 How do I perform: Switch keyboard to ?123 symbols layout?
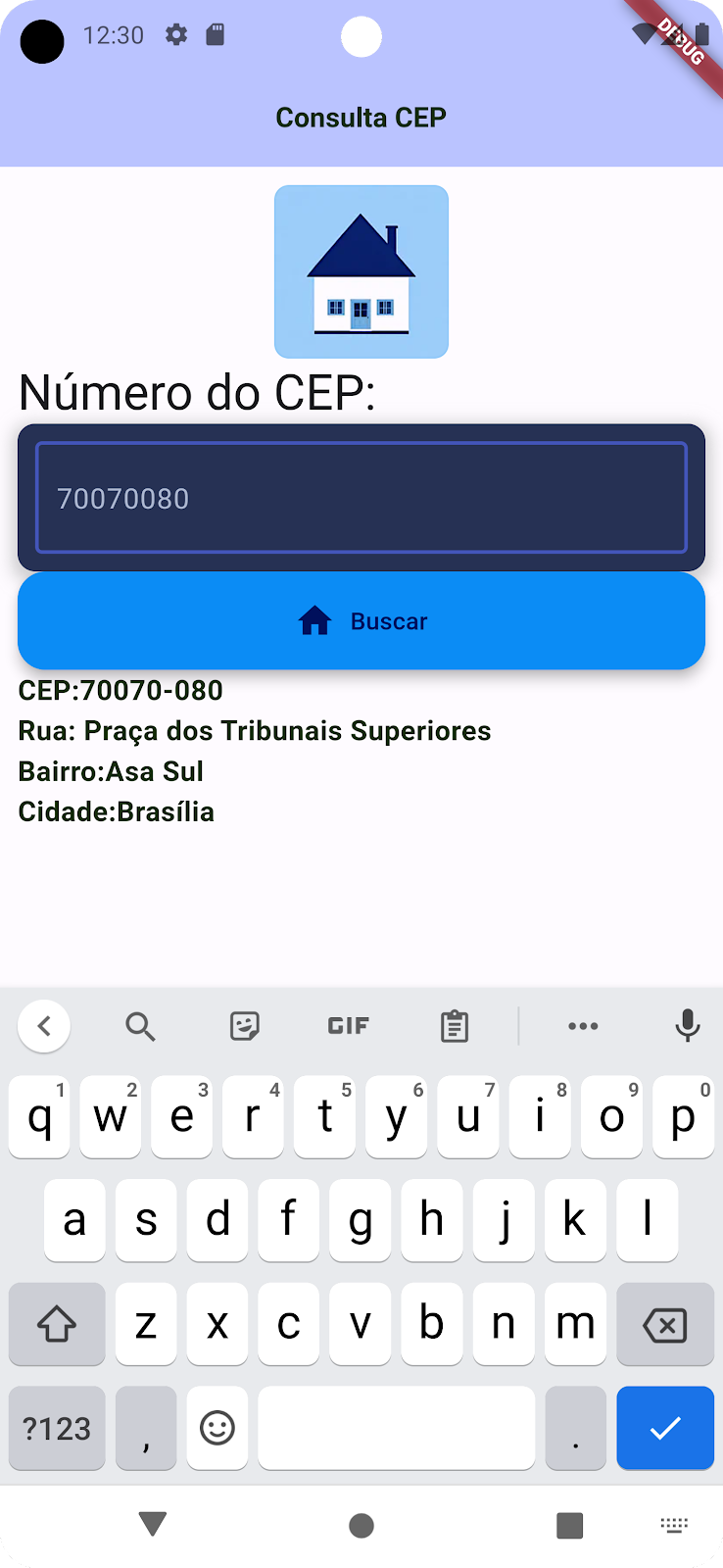57,1428
